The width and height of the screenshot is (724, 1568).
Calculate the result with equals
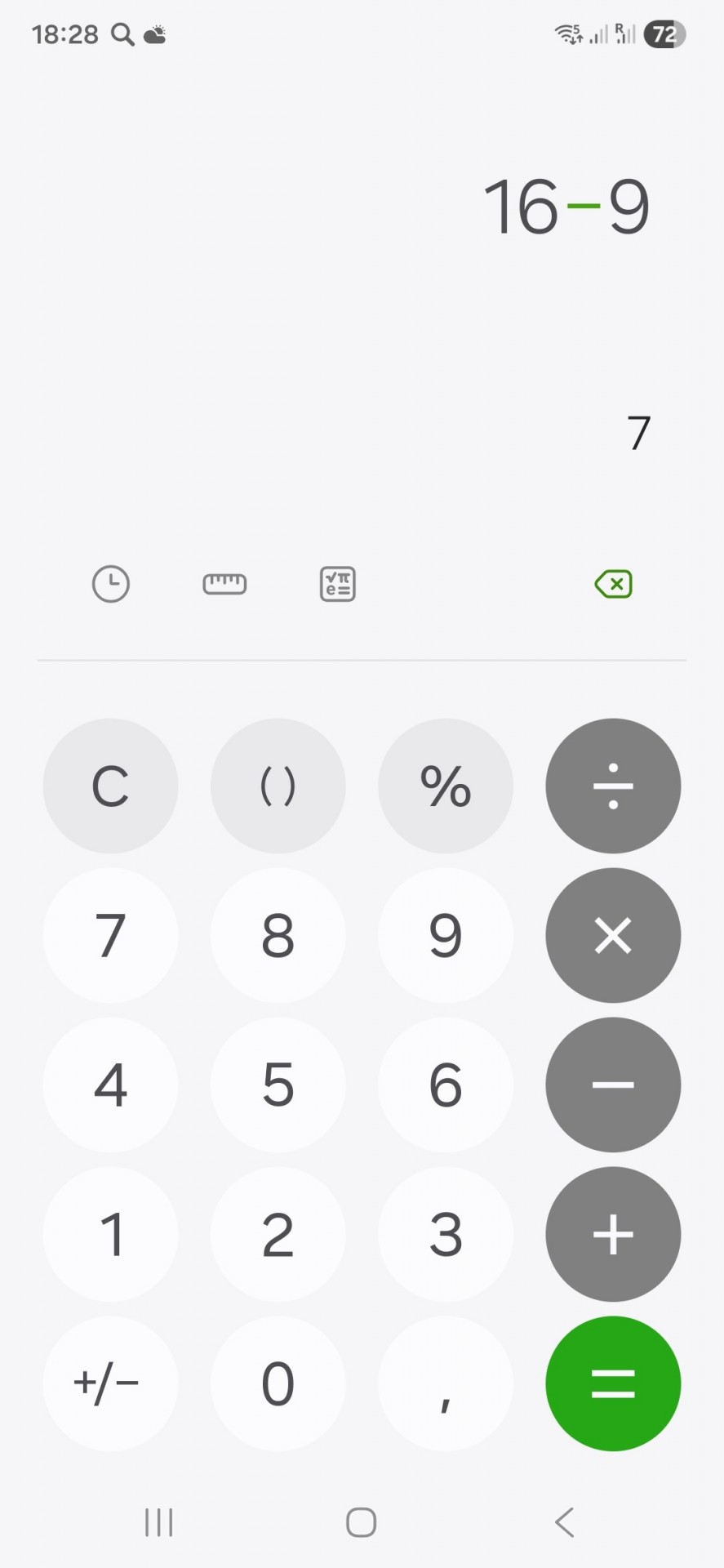click(613, 1383)
